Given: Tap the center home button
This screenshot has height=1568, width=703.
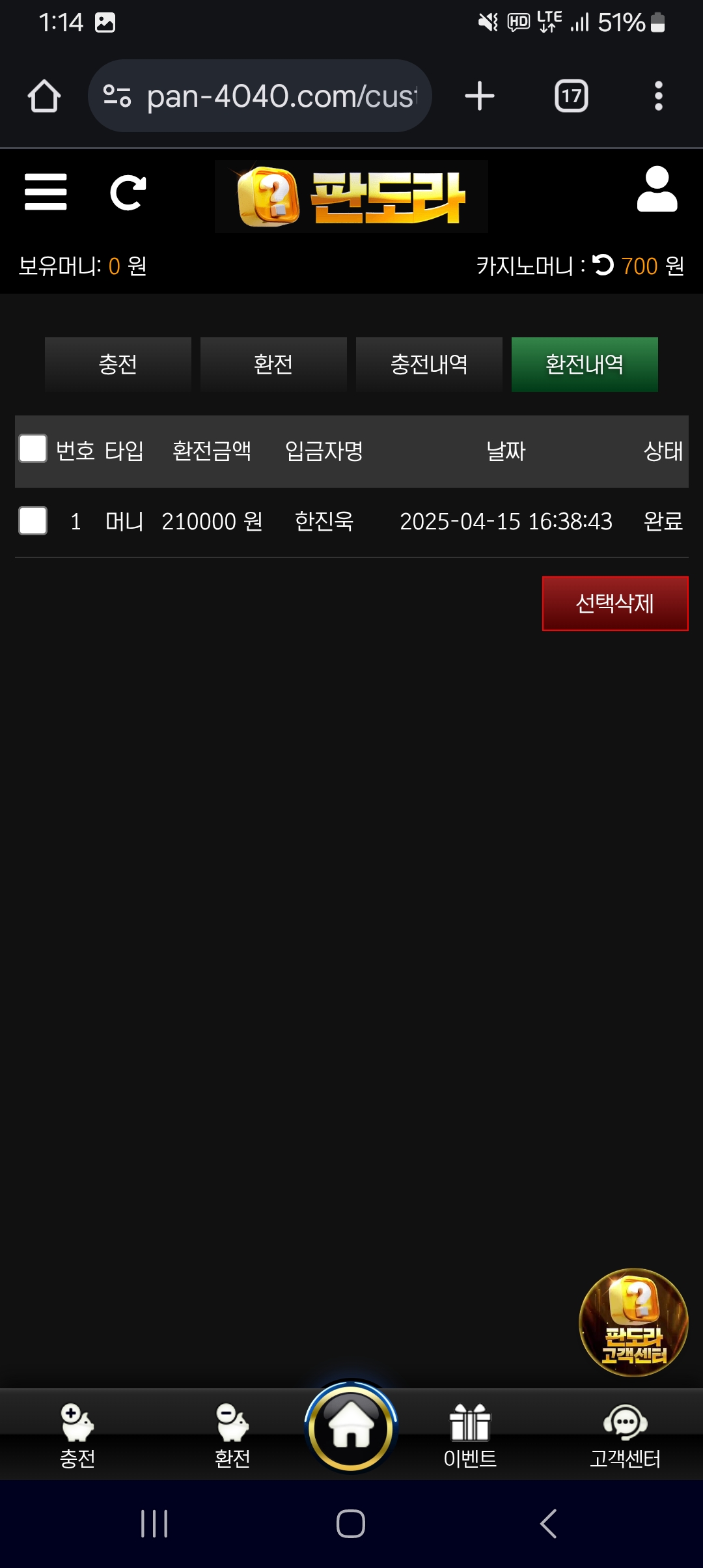Looking at the screenshot, I should [351, 1426].
